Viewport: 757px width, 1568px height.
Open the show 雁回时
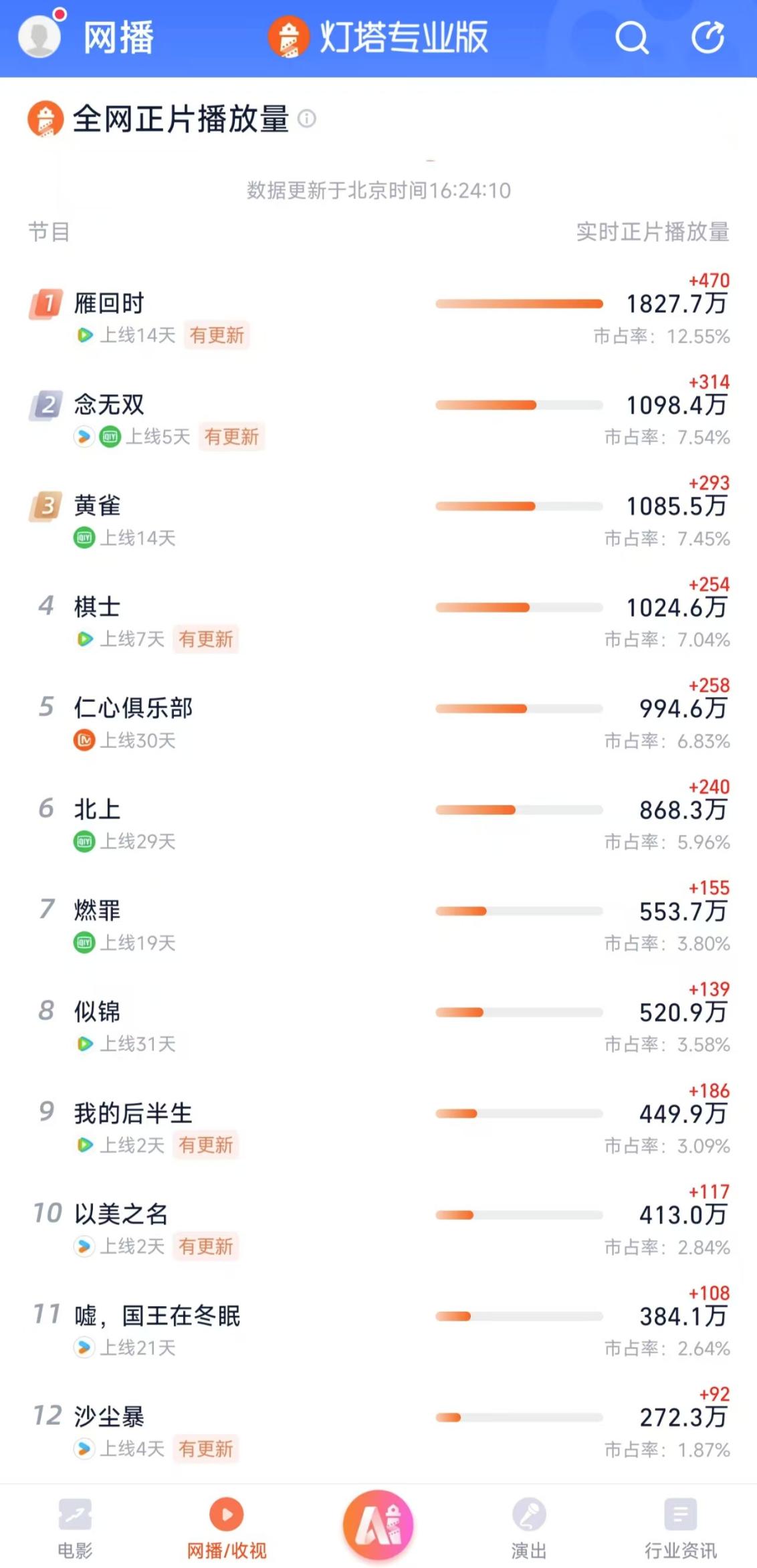tap(109, 304)
